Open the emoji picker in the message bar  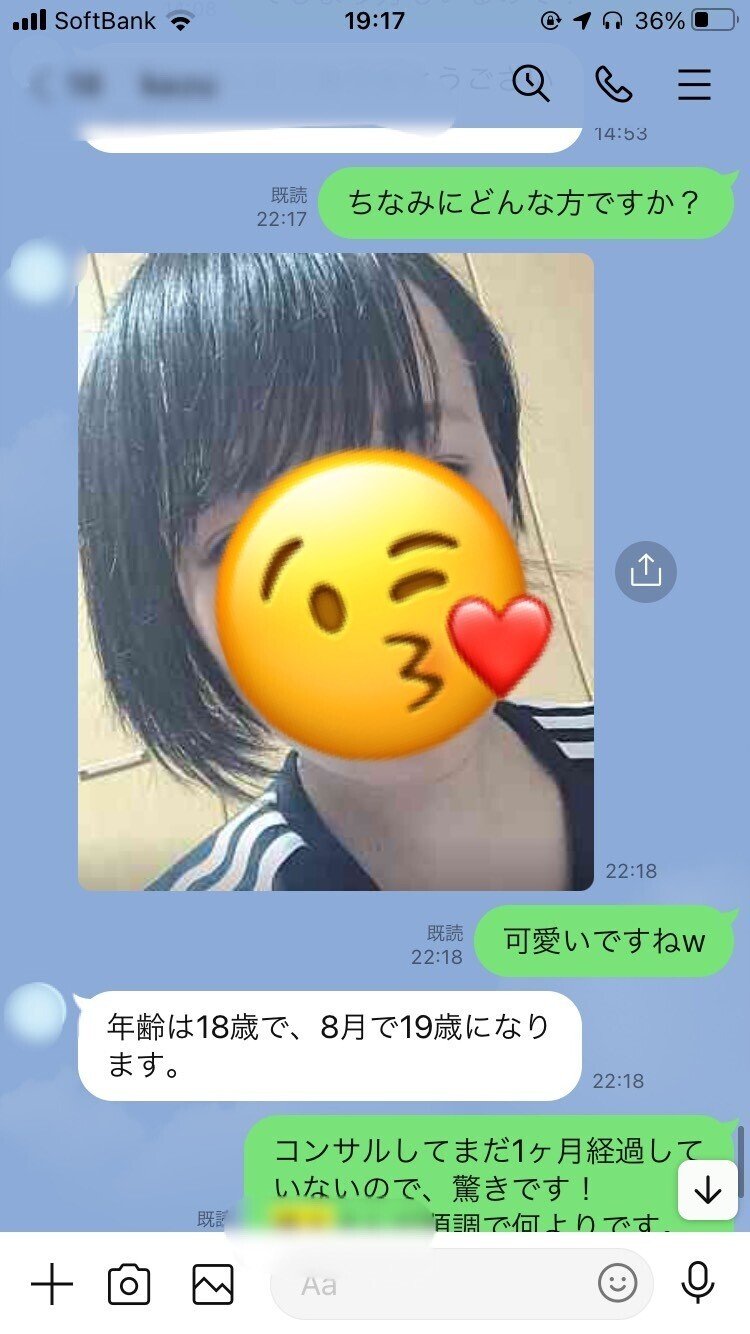619,1286
